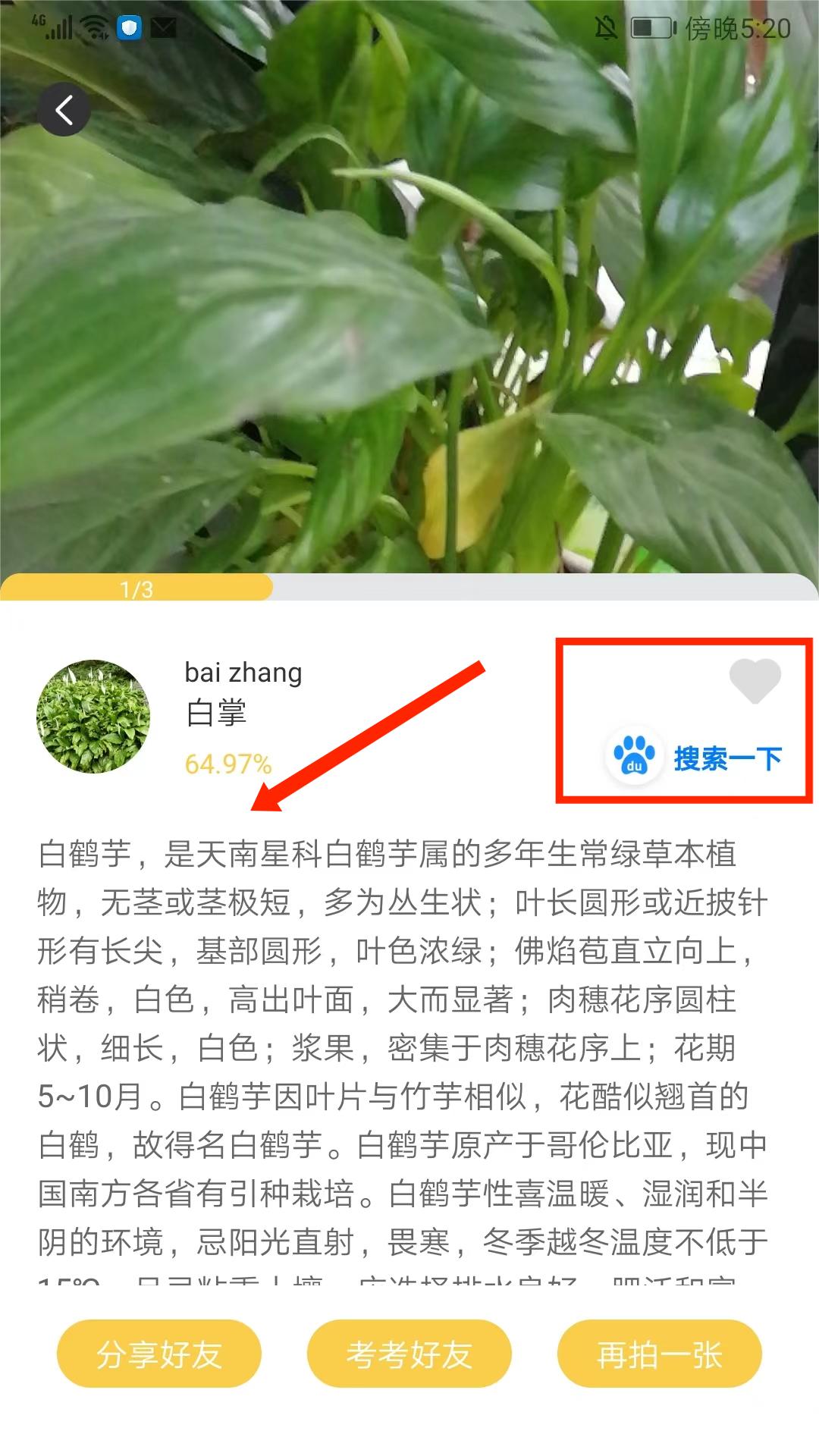Tap the 分享好友 button
Screen dimensions: 819x1456
pyautogui.click(x=159, y=1354)
